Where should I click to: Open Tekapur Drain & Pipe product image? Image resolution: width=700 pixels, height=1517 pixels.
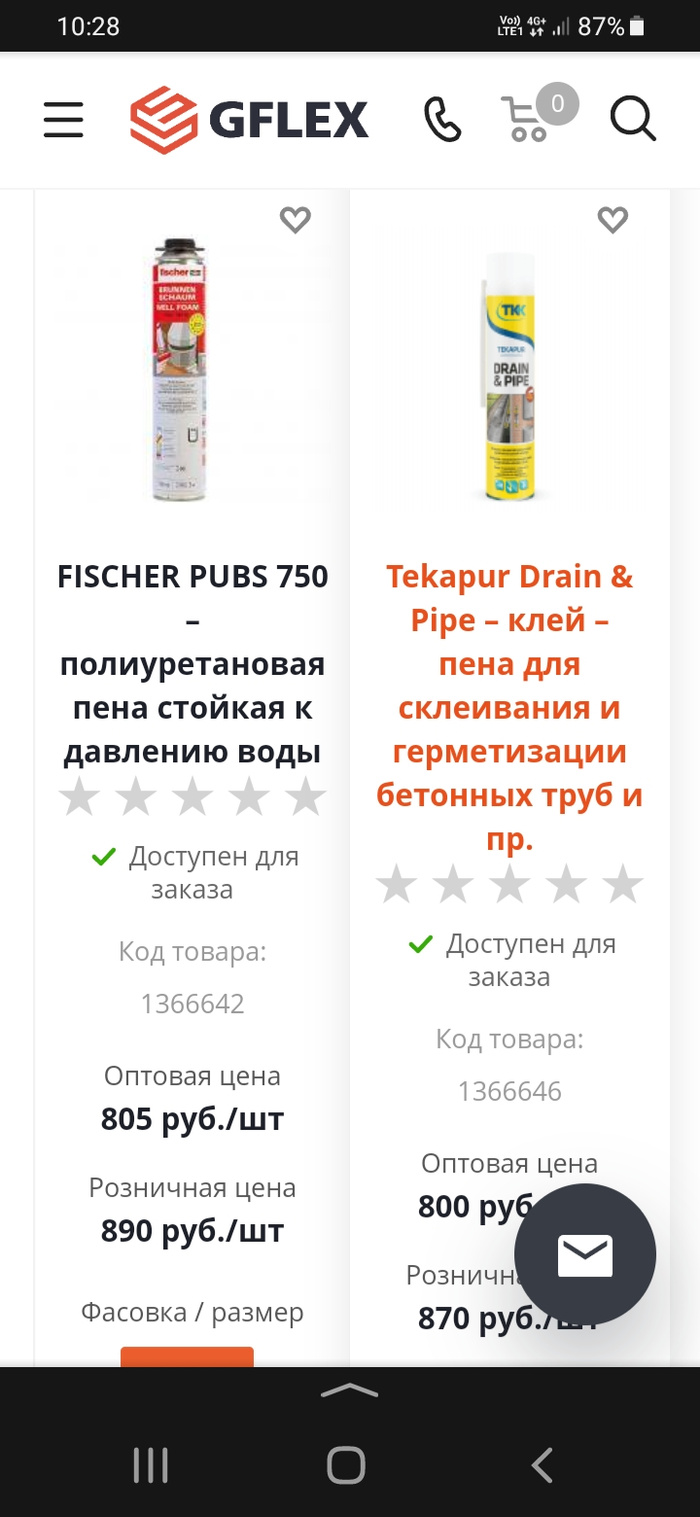pos(509,375)
